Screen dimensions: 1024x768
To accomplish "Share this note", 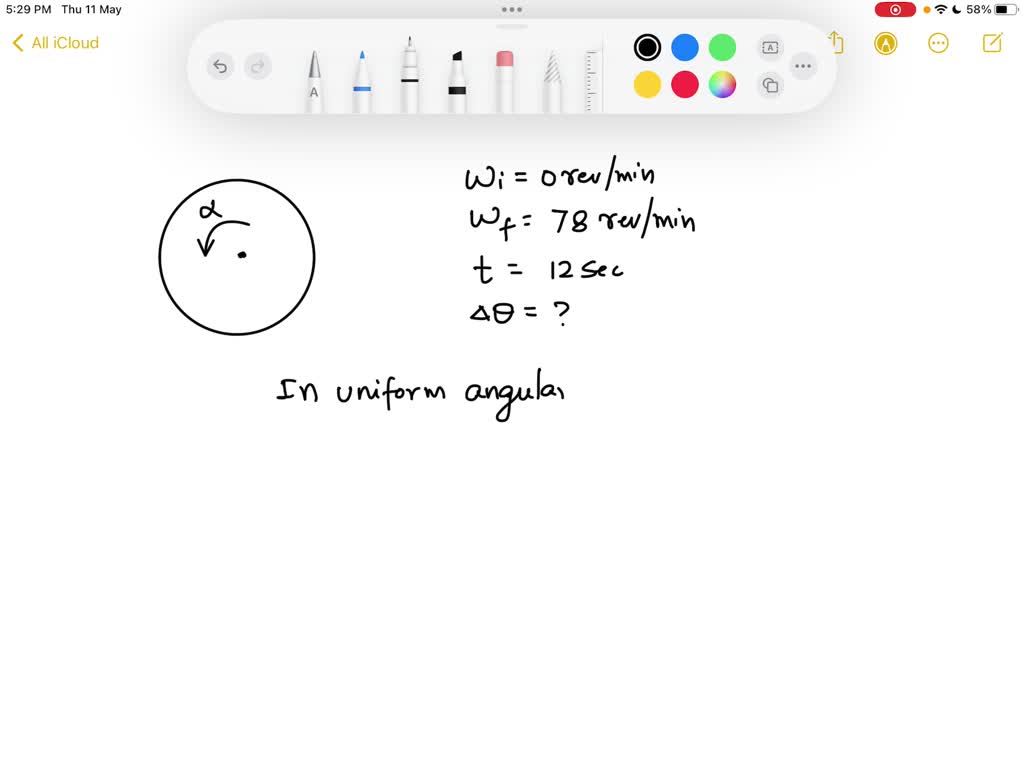I will pyautogui.click(x=837, y=43).
